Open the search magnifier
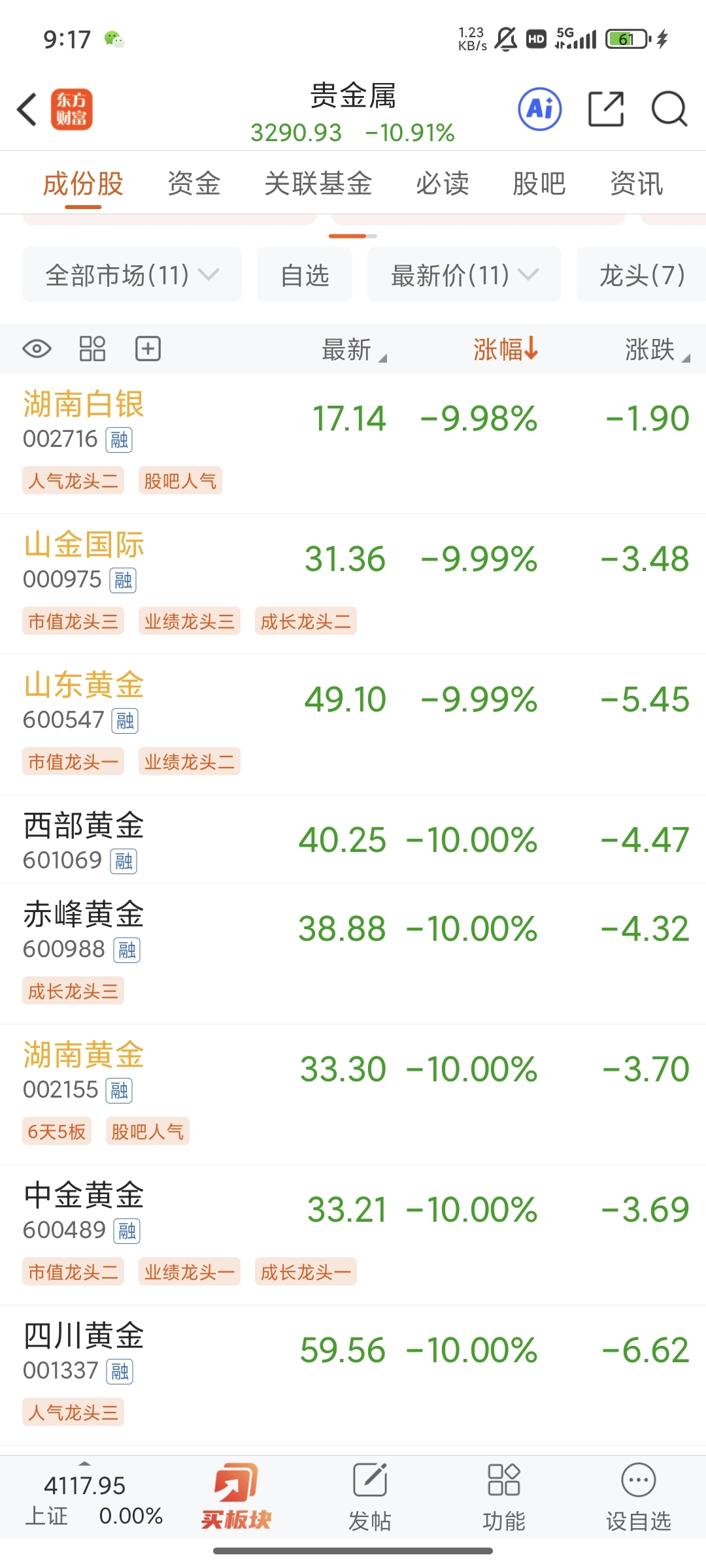 pyautogui.click(x=669, y=109)
